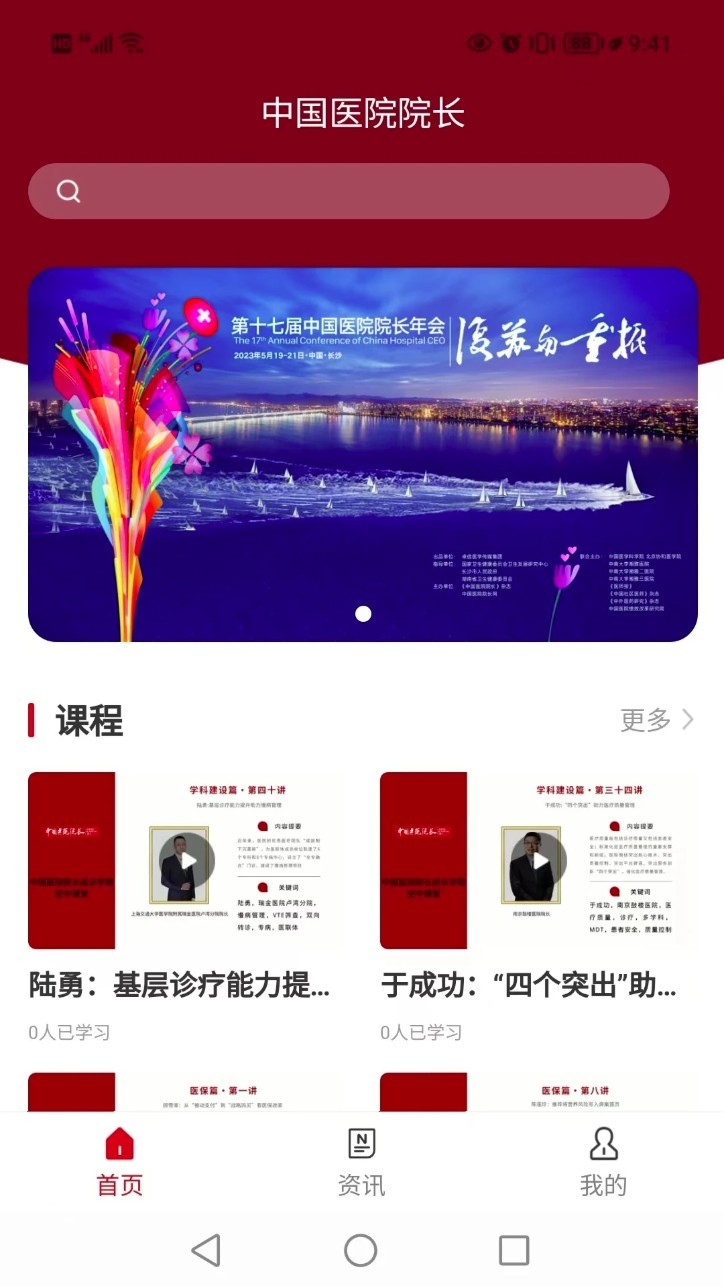724x1287 pixels.
Task: Open recent apps with the square button
Action: [513, 1250]
